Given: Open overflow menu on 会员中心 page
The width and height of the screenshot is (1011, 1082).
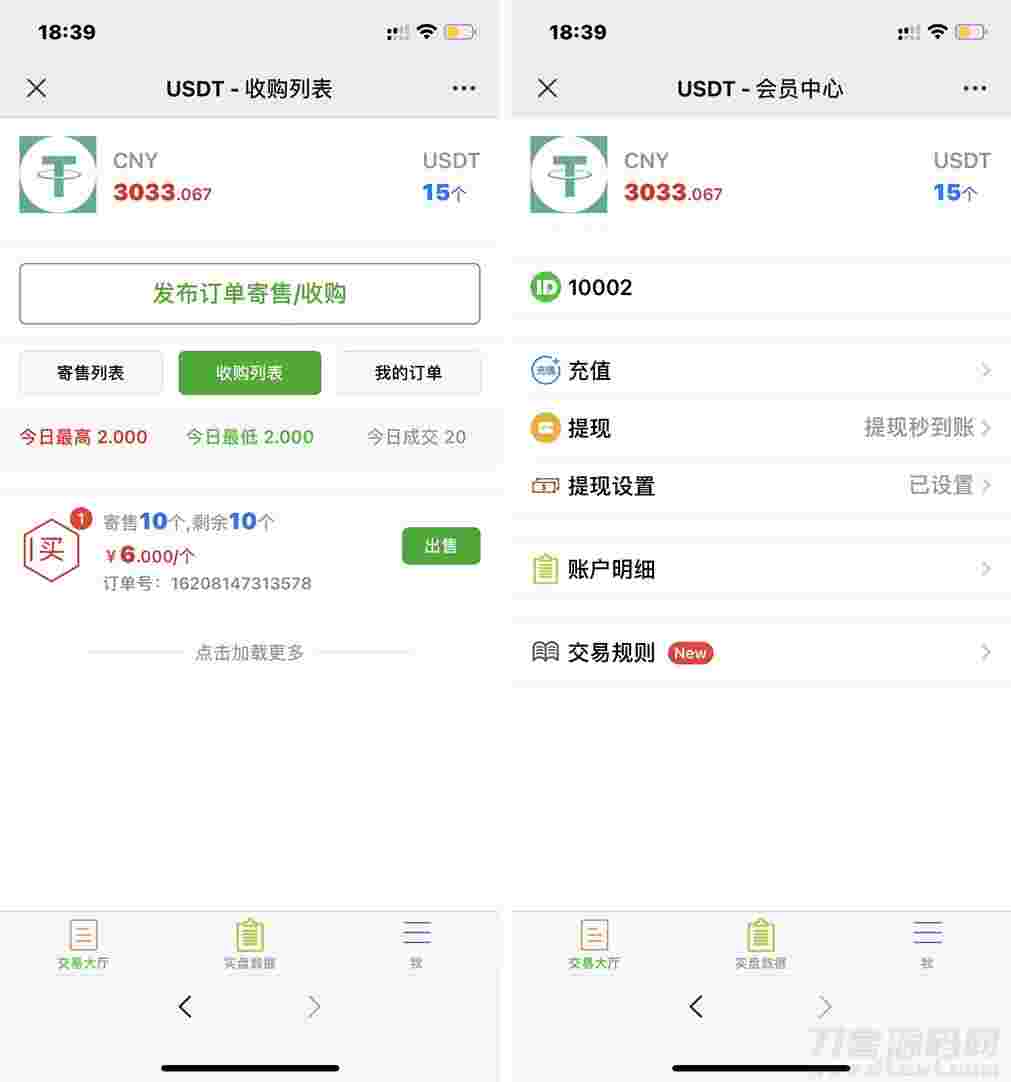Looking at the screenshot, I should pos(974,88).
